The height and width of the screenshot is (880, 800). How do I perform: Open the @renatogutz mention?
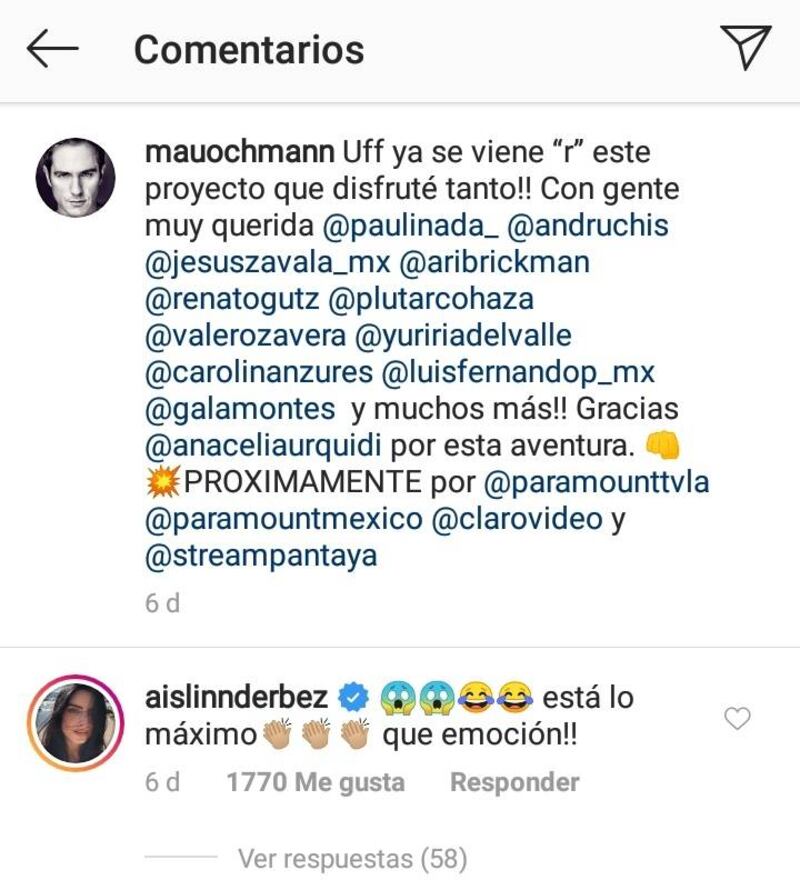[230, 299]
